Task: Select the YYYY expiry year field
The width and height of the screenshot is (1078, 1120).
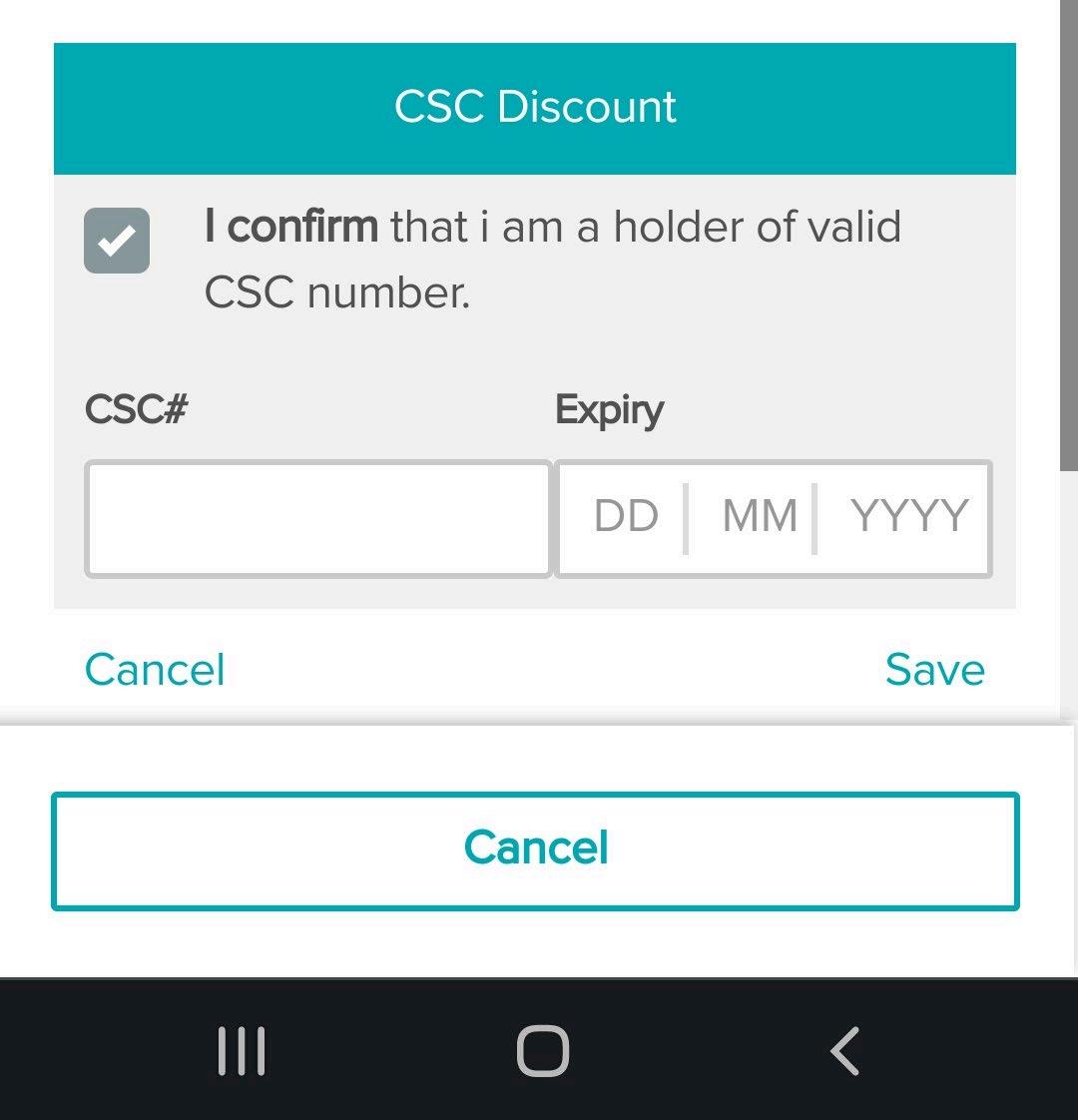Action: [x=908, y=517]
